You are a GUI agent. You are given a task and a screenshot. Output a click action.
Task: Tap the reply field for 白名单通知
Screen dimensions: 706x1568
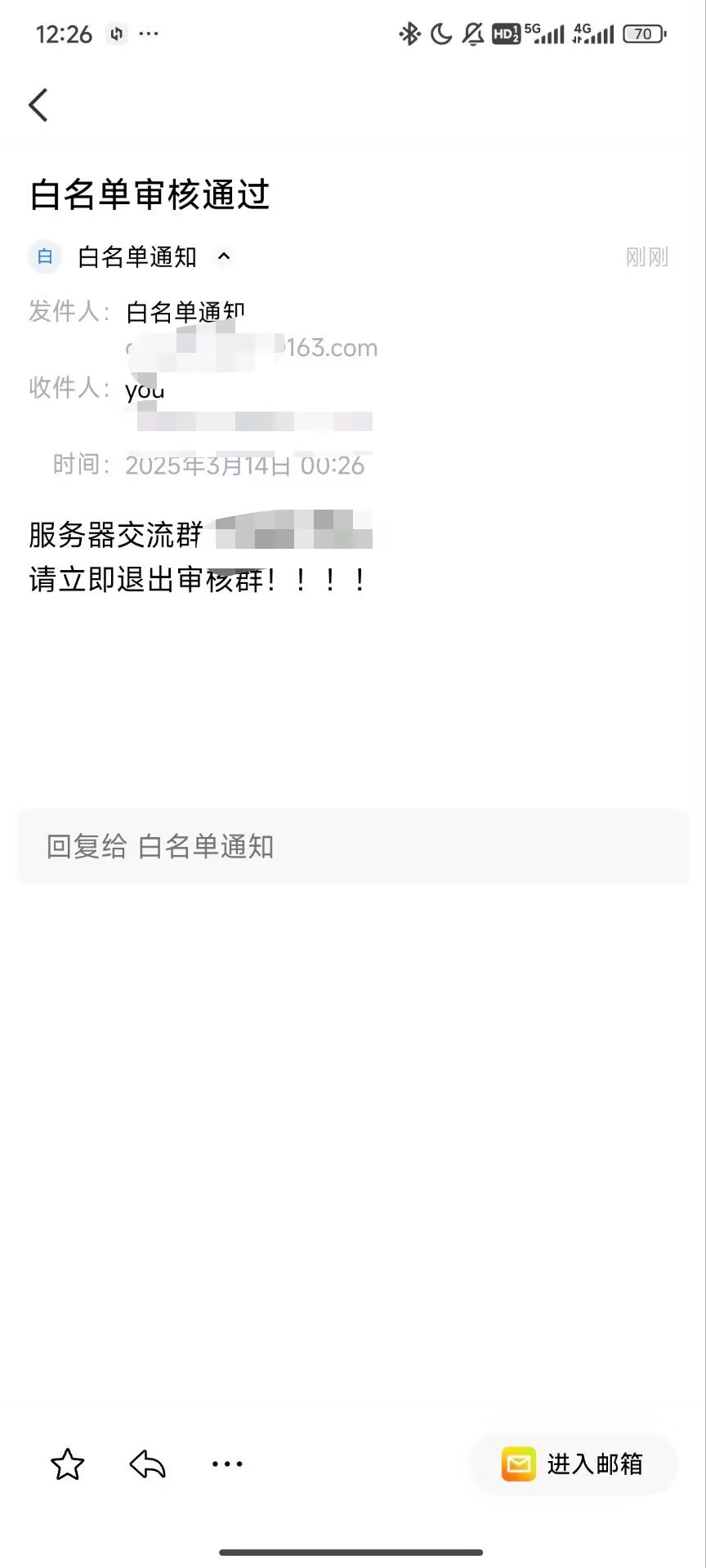(353, 847)
